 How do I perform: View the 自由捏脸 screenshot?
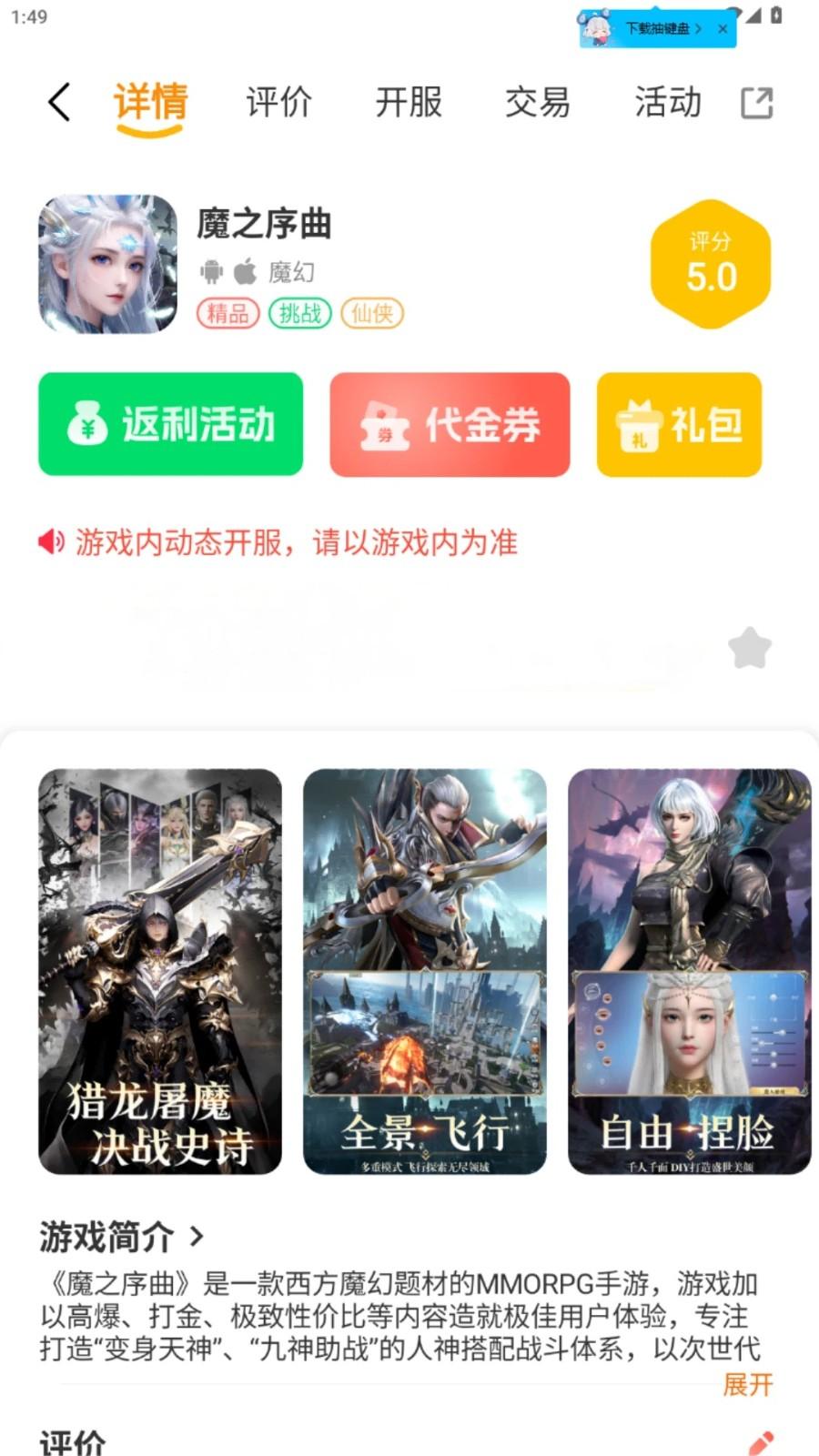[x=689, y=971]
